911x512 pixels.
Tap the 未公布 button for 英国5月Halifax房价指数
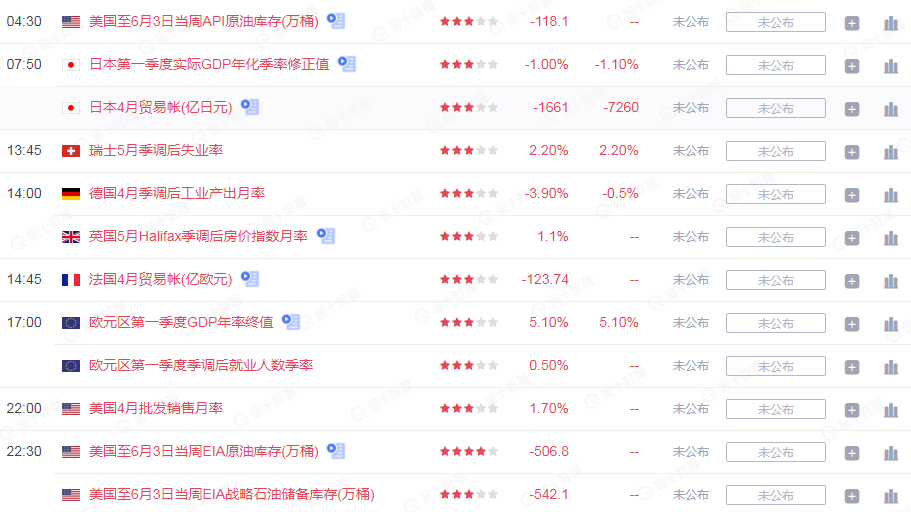point(775,238)
